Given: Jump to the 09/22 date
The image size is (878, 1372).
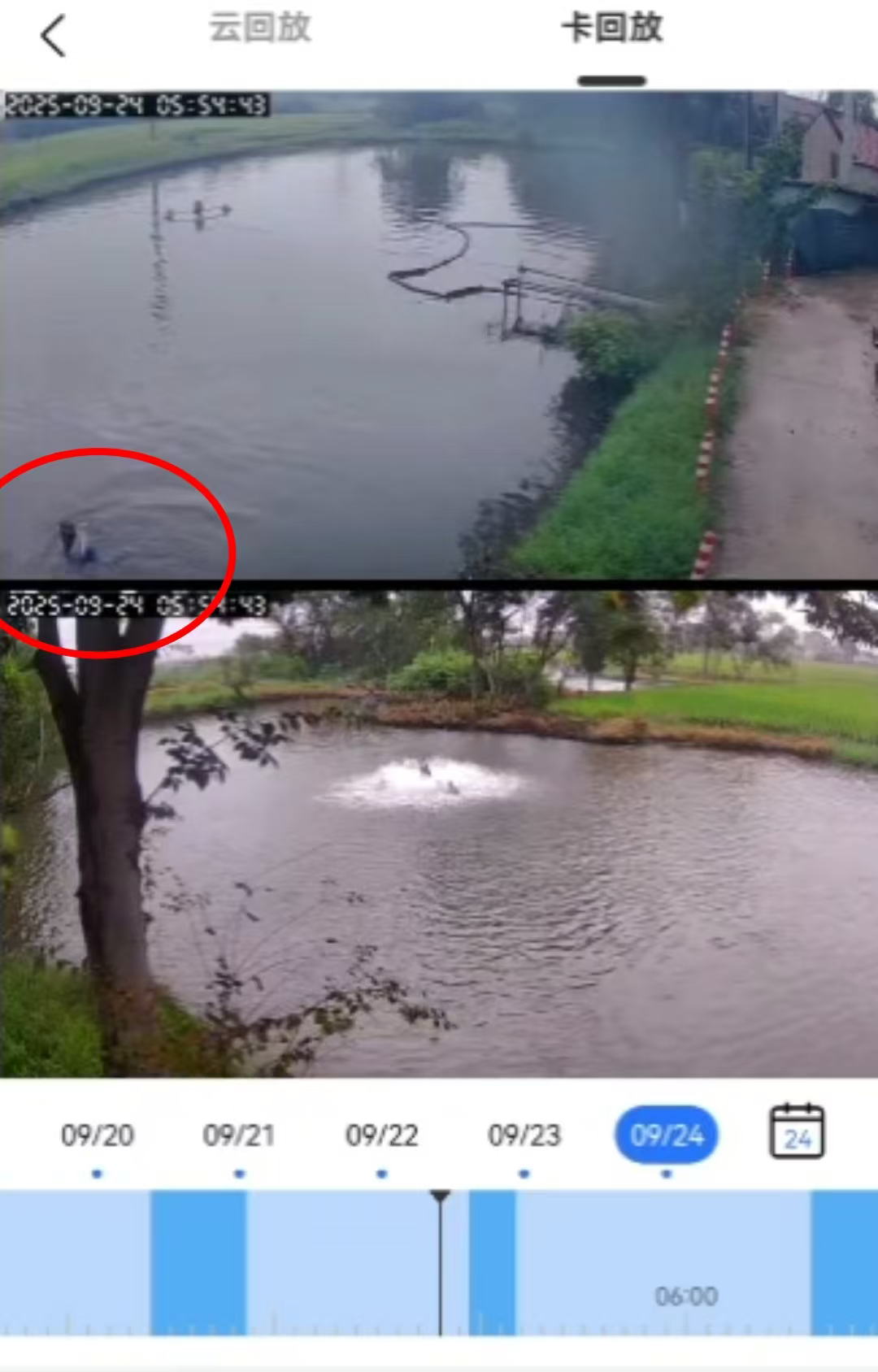Looking at the screenshot, I should 381,1135.
